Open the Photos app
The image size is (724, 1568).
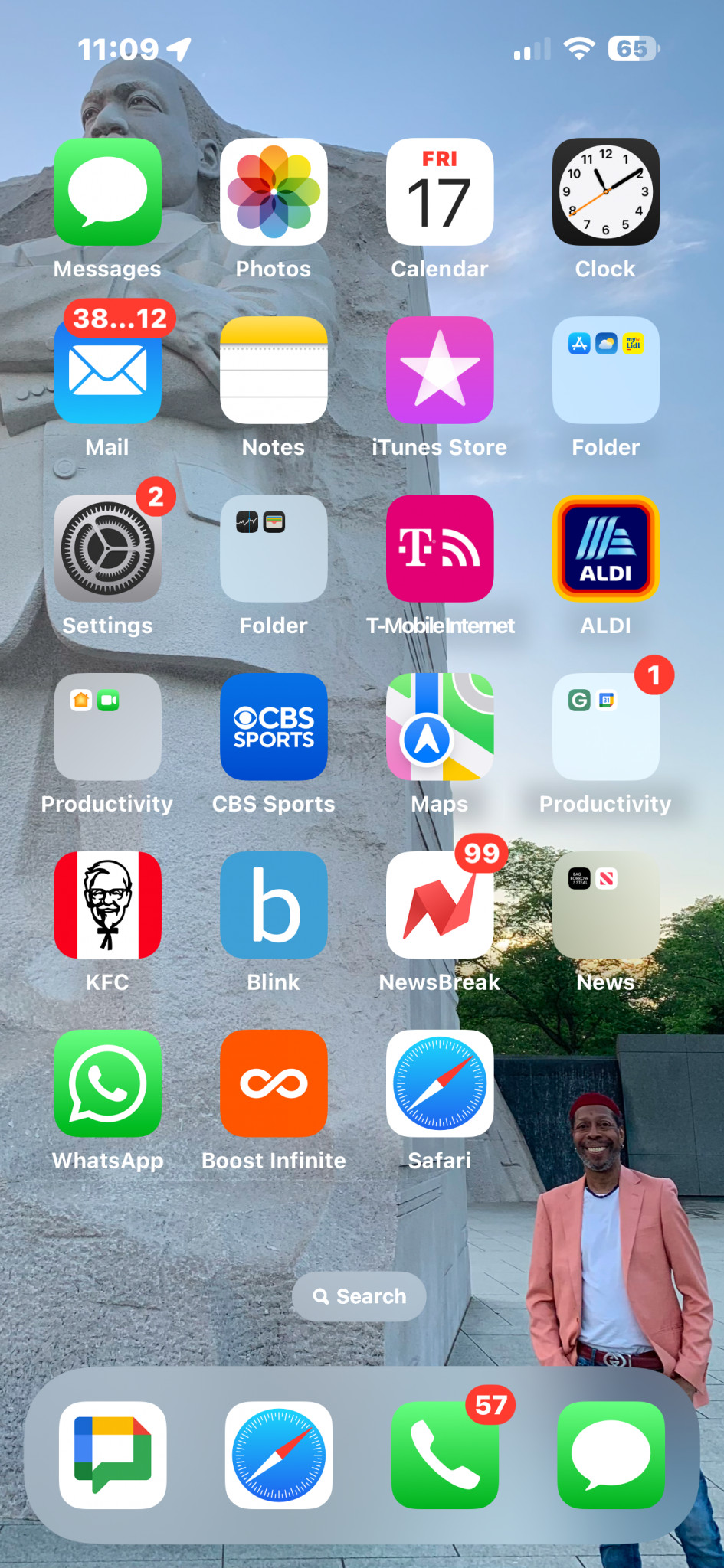274,192
